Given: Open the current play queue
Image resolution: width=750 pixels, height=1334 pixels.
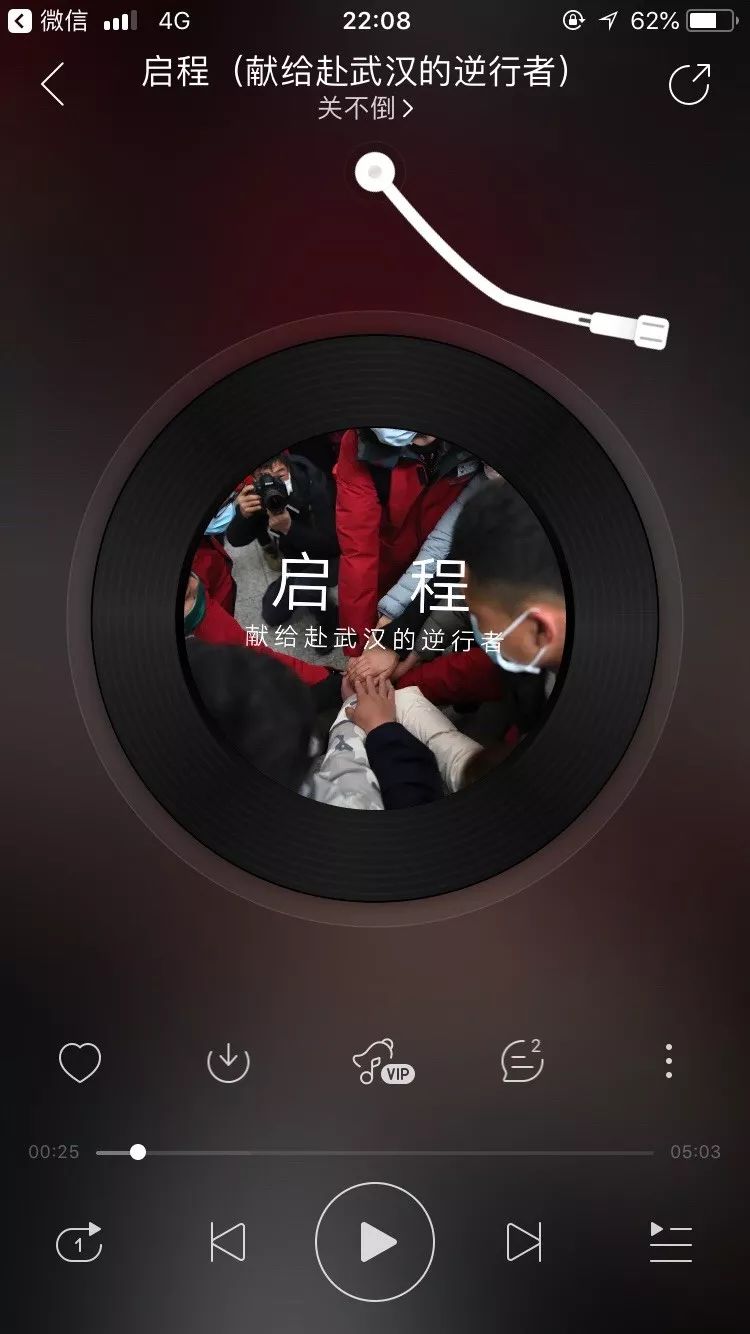Looking at the screenshot, I should (x=672, y=1240).
